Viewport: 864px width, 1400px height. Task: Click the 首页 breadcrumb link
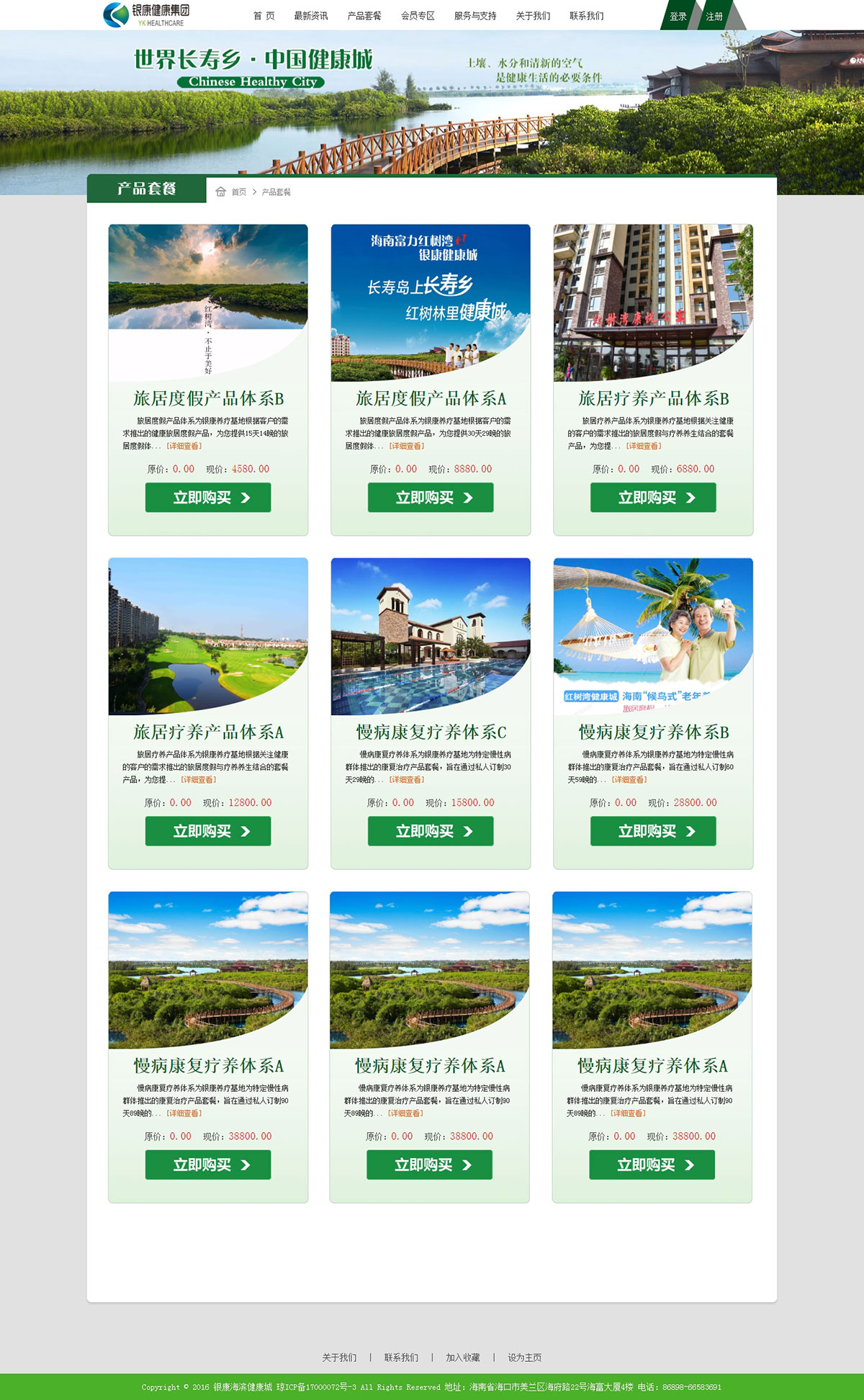(238, 192)
